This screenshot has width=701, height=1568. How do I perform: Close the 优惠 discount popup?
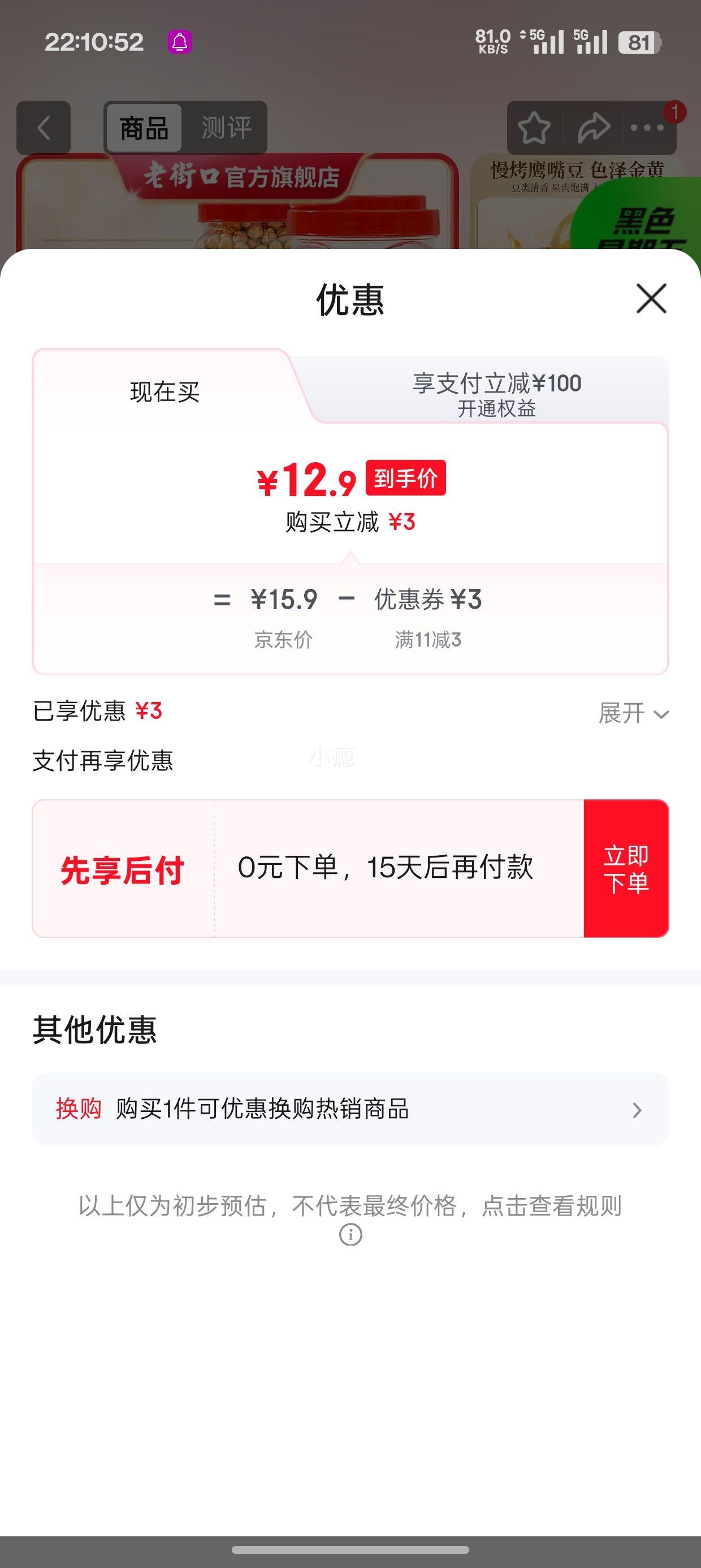point(650,299)
